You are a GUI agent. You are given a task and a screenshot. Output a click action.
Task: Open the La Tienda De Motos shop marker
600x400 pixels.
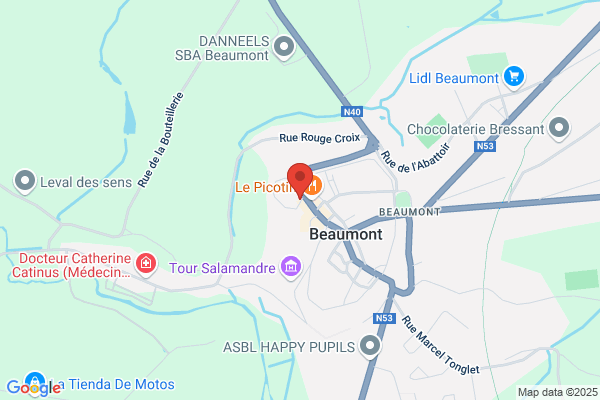tap(35, 382)
